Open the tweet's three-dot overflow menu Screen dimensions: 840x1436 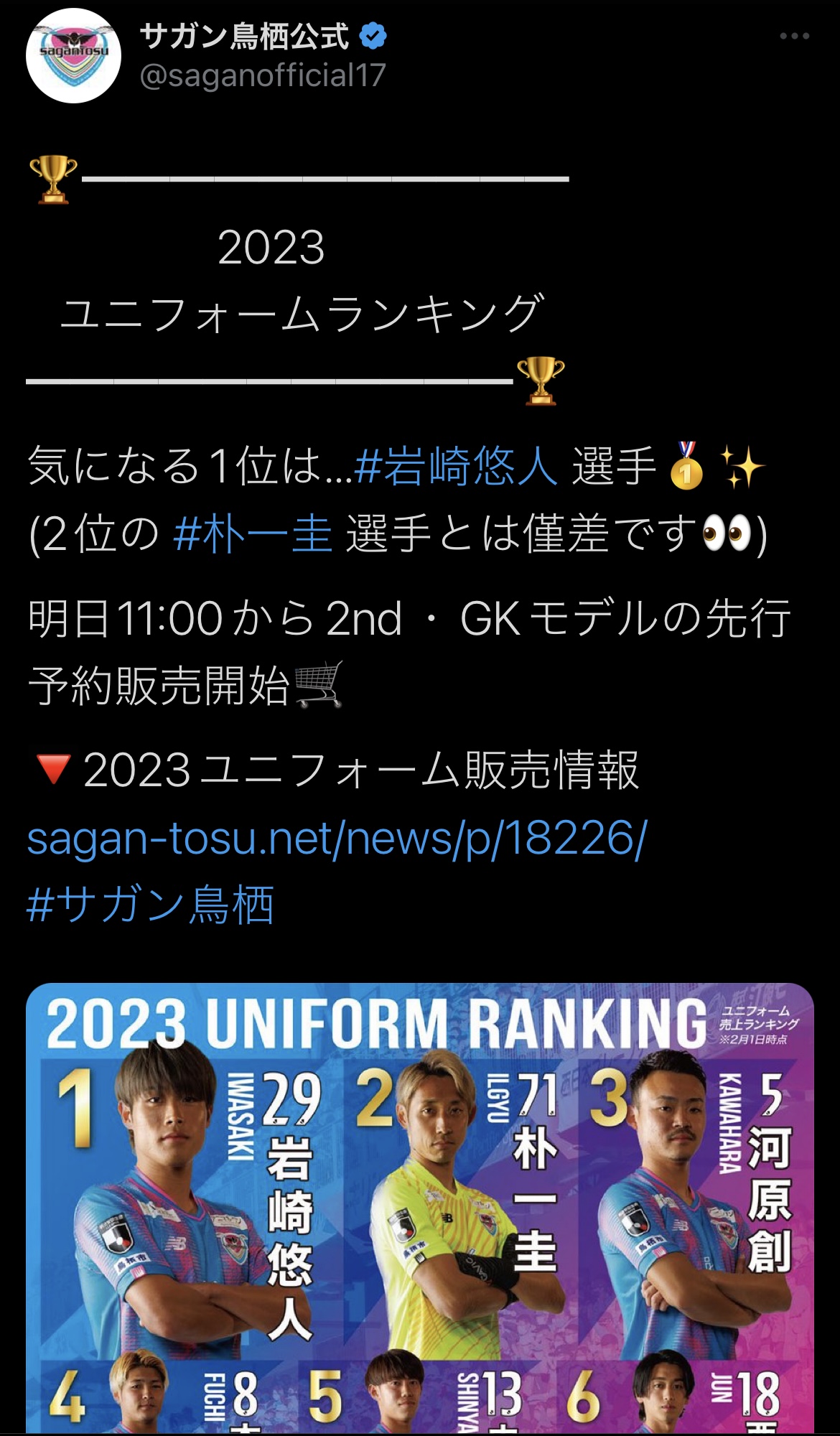(794, 37)
